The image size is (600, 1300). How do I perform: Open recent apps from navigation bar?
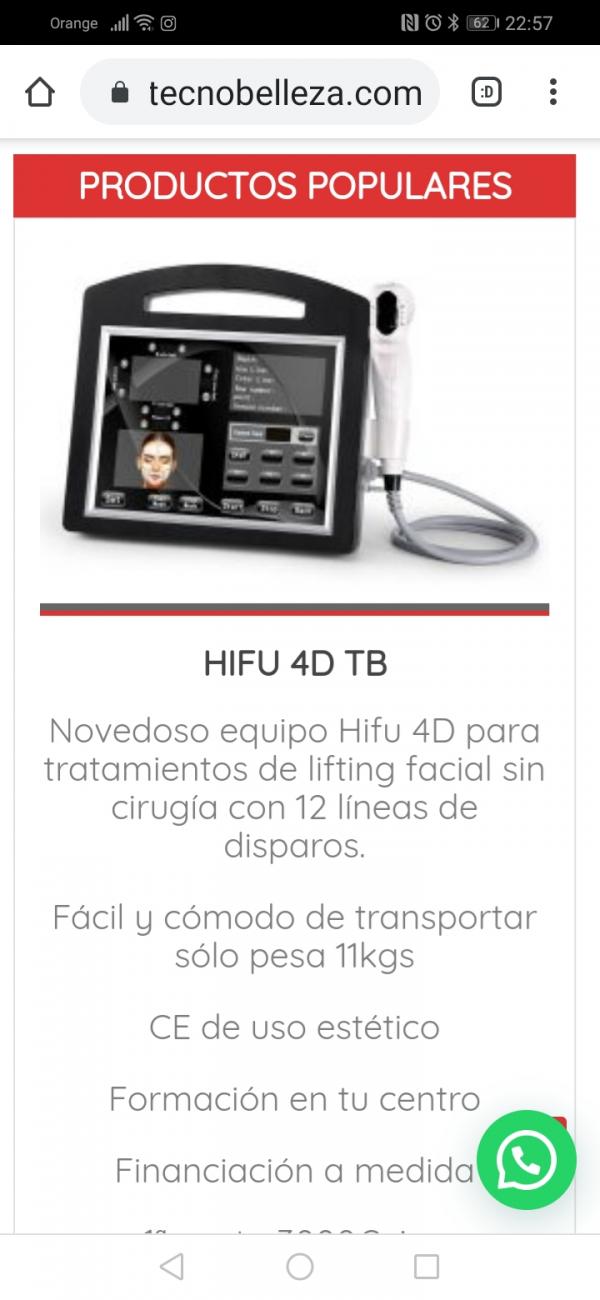[x=427, y=1267]
